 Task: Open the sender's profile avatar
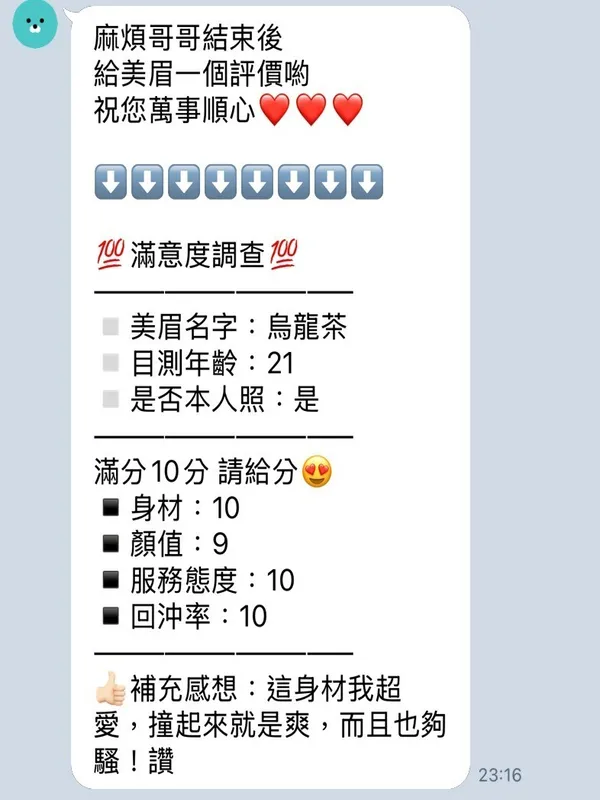[x=35, y=25]
